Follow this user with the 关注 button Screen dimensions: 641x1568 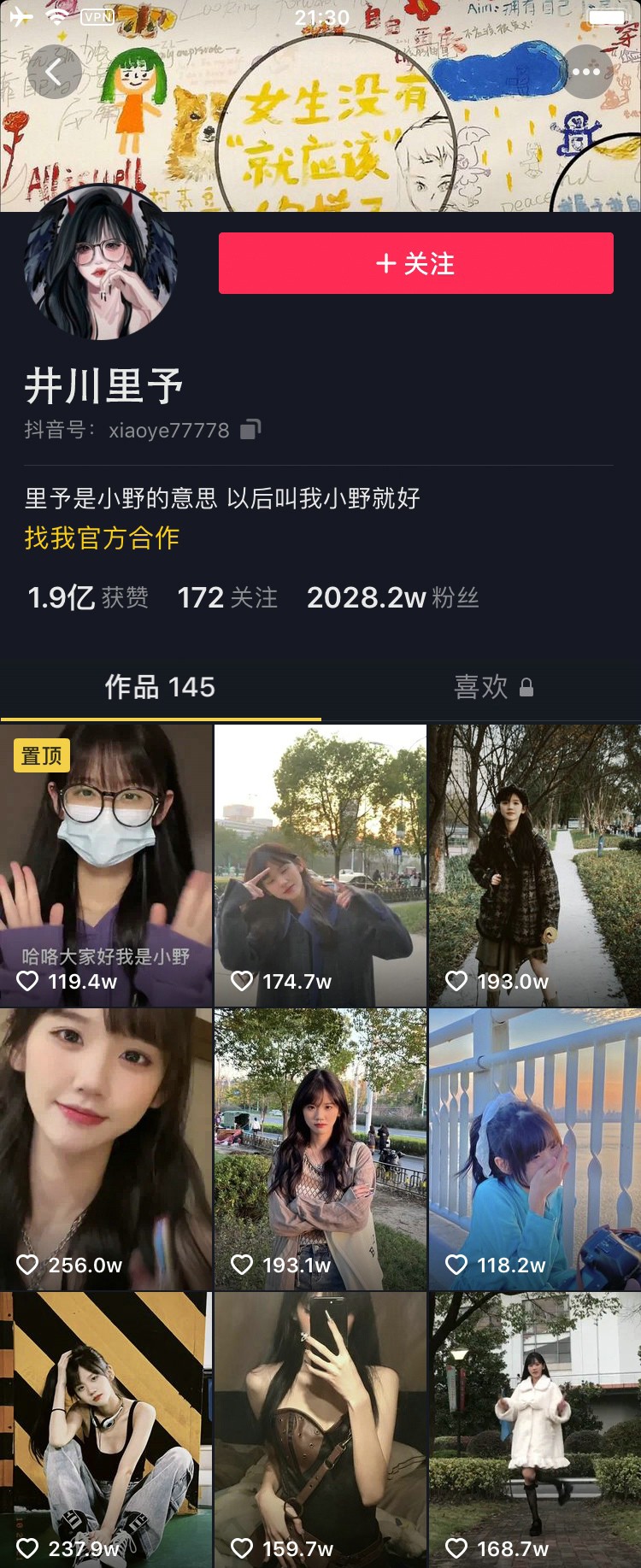click(x=415, y=263)
